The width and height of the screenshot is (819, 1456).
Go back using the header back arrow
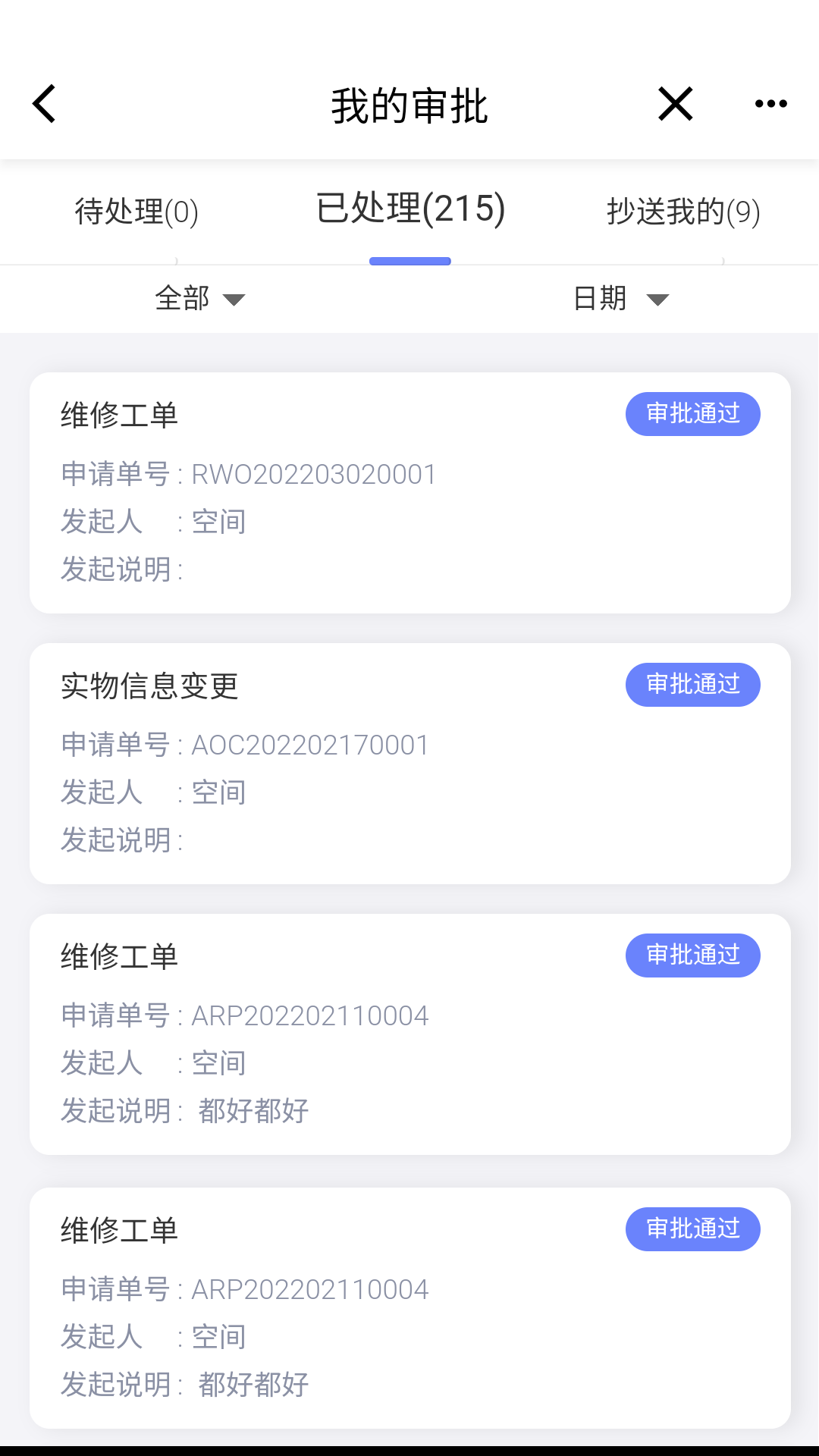tap(44, 104)
